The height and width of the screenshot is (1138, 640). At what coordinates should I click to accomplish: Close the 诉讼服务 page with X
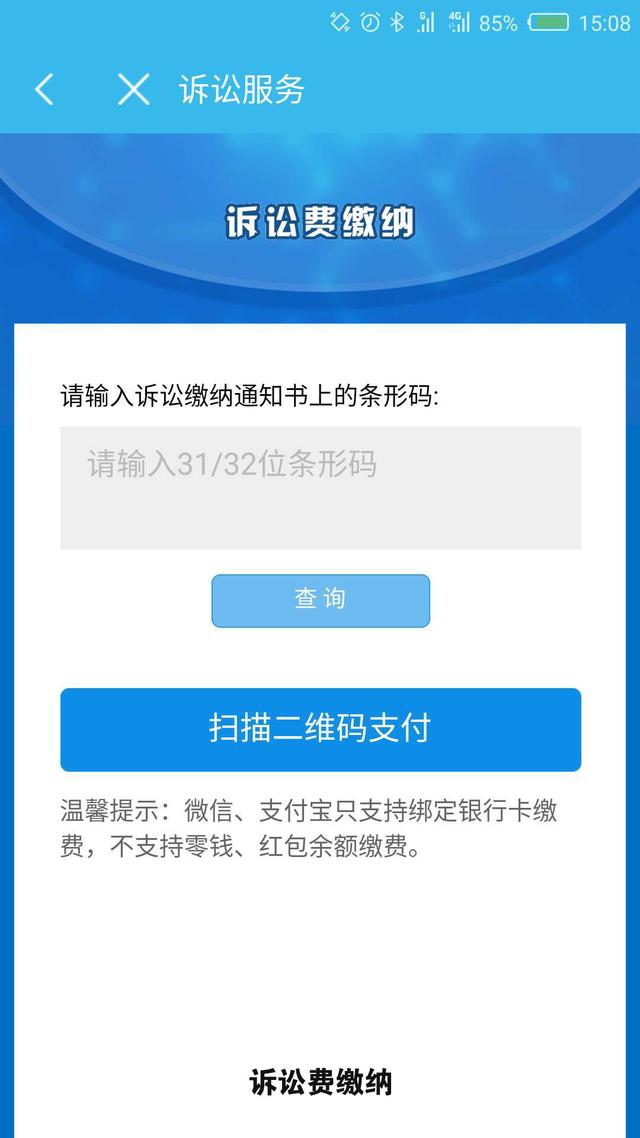click(134, 90)
